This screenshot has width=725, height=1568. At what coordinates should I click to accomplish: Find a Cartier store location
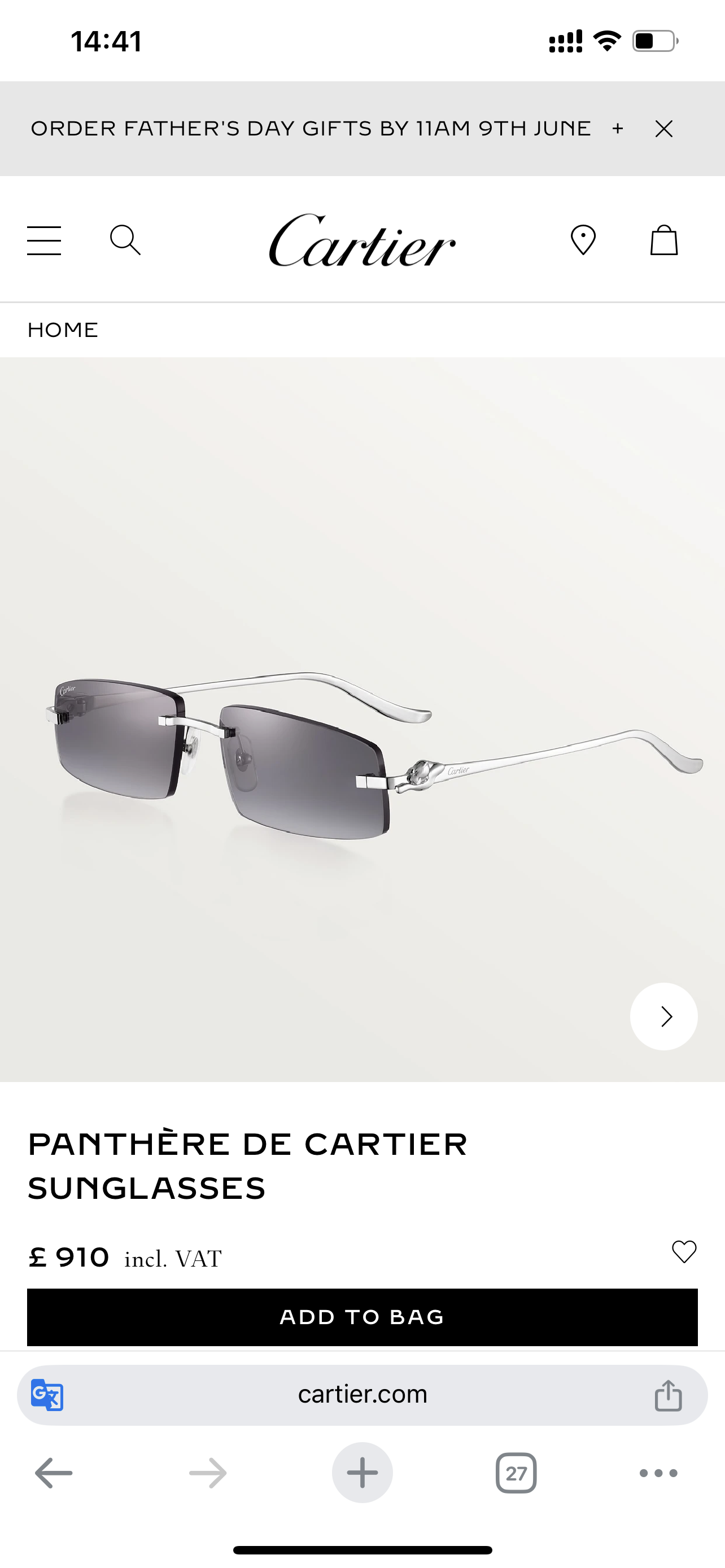tap(583, 240)
